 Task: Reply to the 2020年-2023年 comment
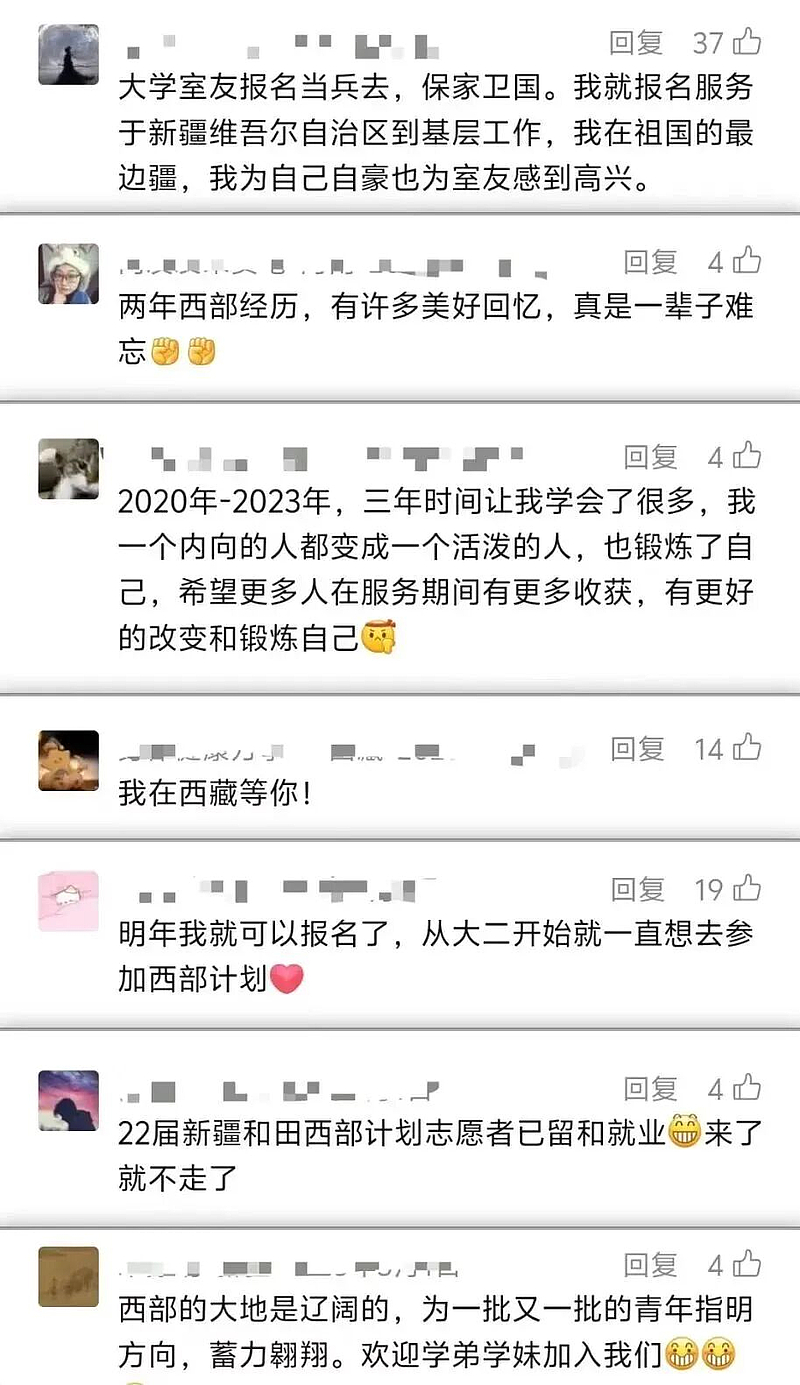pos(650,457)
